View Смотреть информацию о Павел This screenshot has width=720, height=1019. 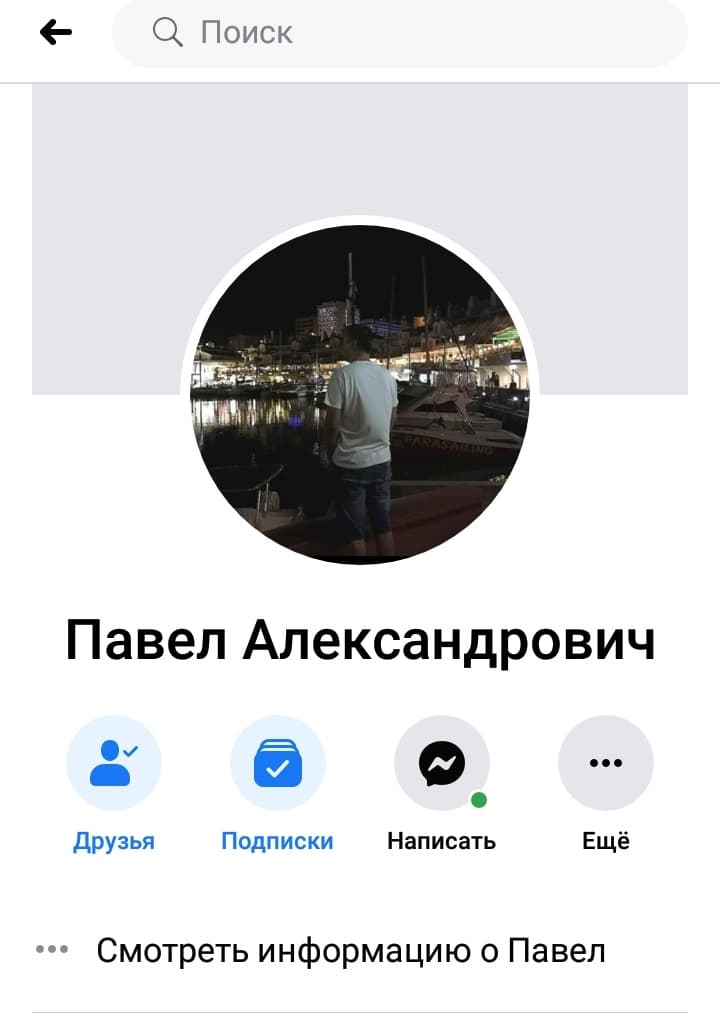click(350, 950)
